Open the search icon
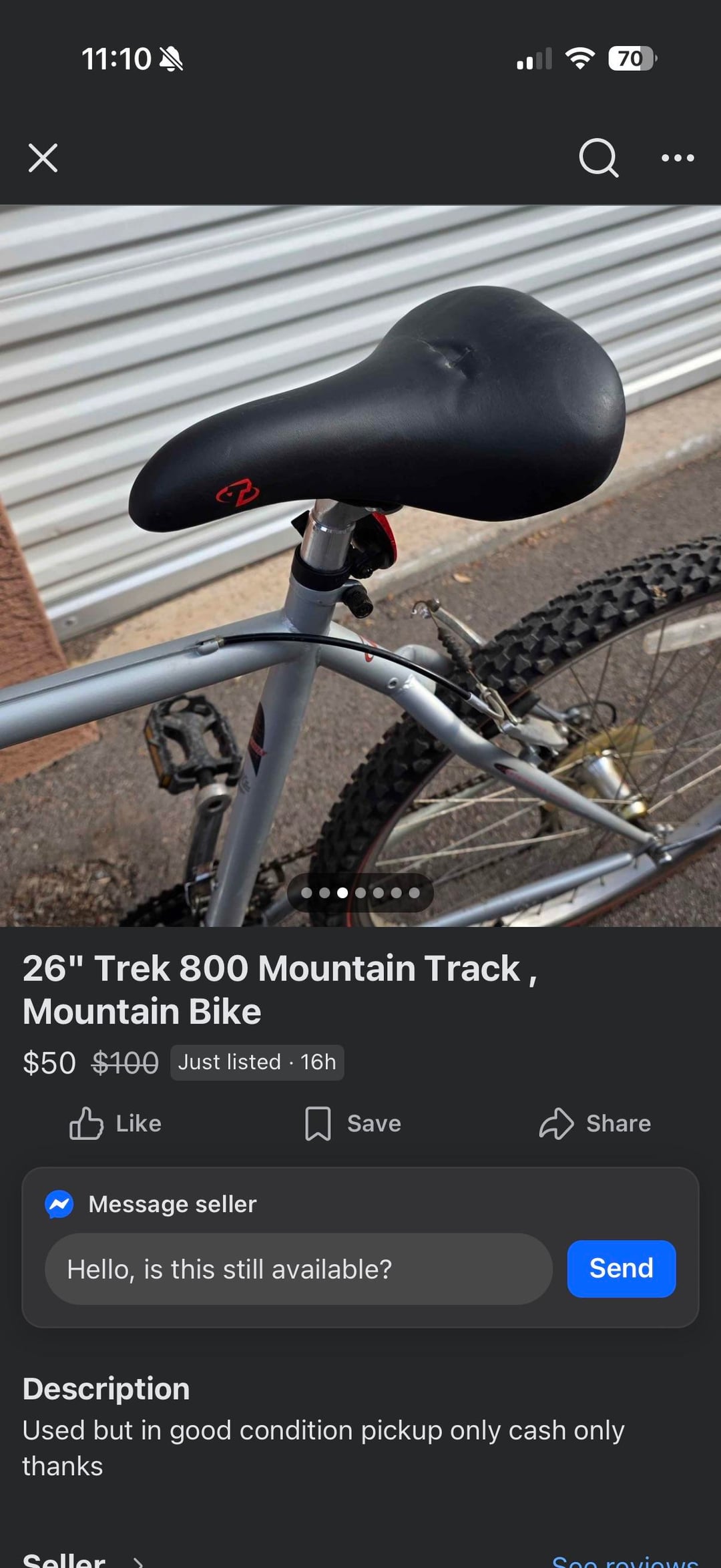Image resolution: width=721 pixels, height=1568 pixels. (598, 158)
